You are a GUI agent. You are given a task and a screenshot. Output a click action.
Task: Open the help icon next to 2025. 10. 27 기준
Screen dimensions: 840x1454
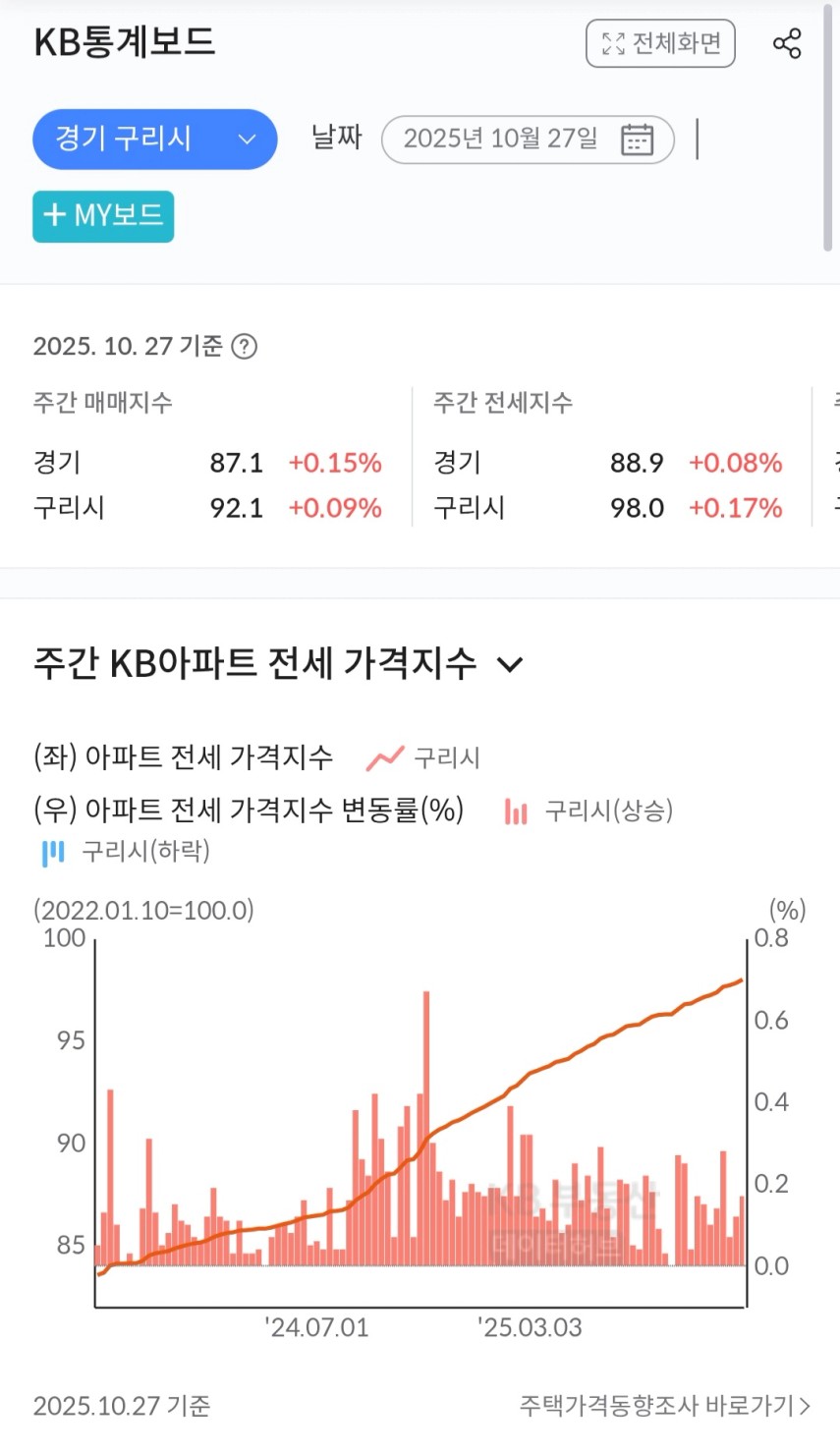coord(245,347)
